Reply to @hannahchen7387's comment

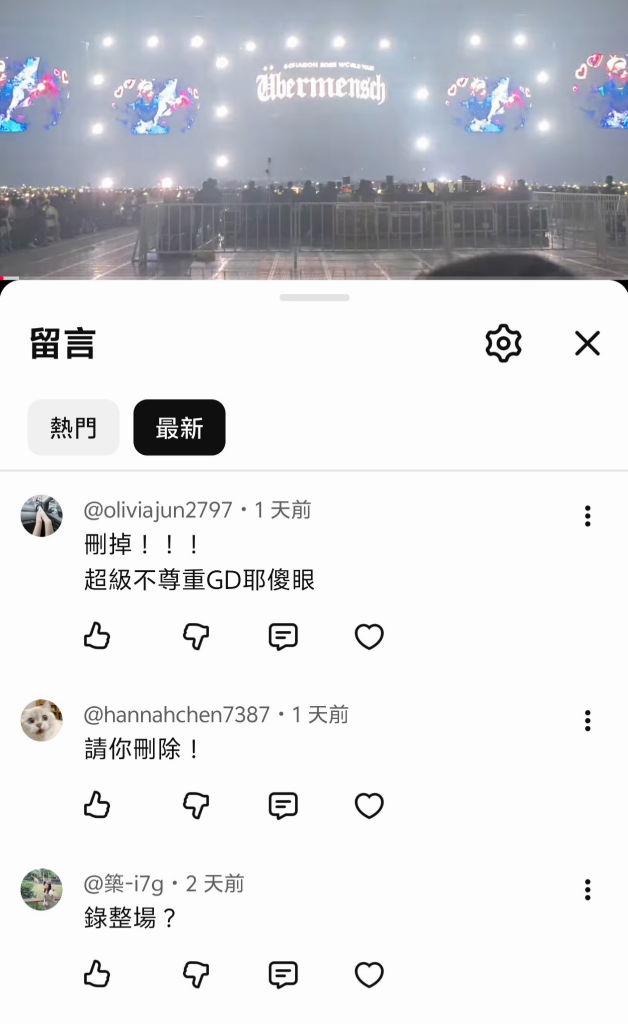coord(283,805)
